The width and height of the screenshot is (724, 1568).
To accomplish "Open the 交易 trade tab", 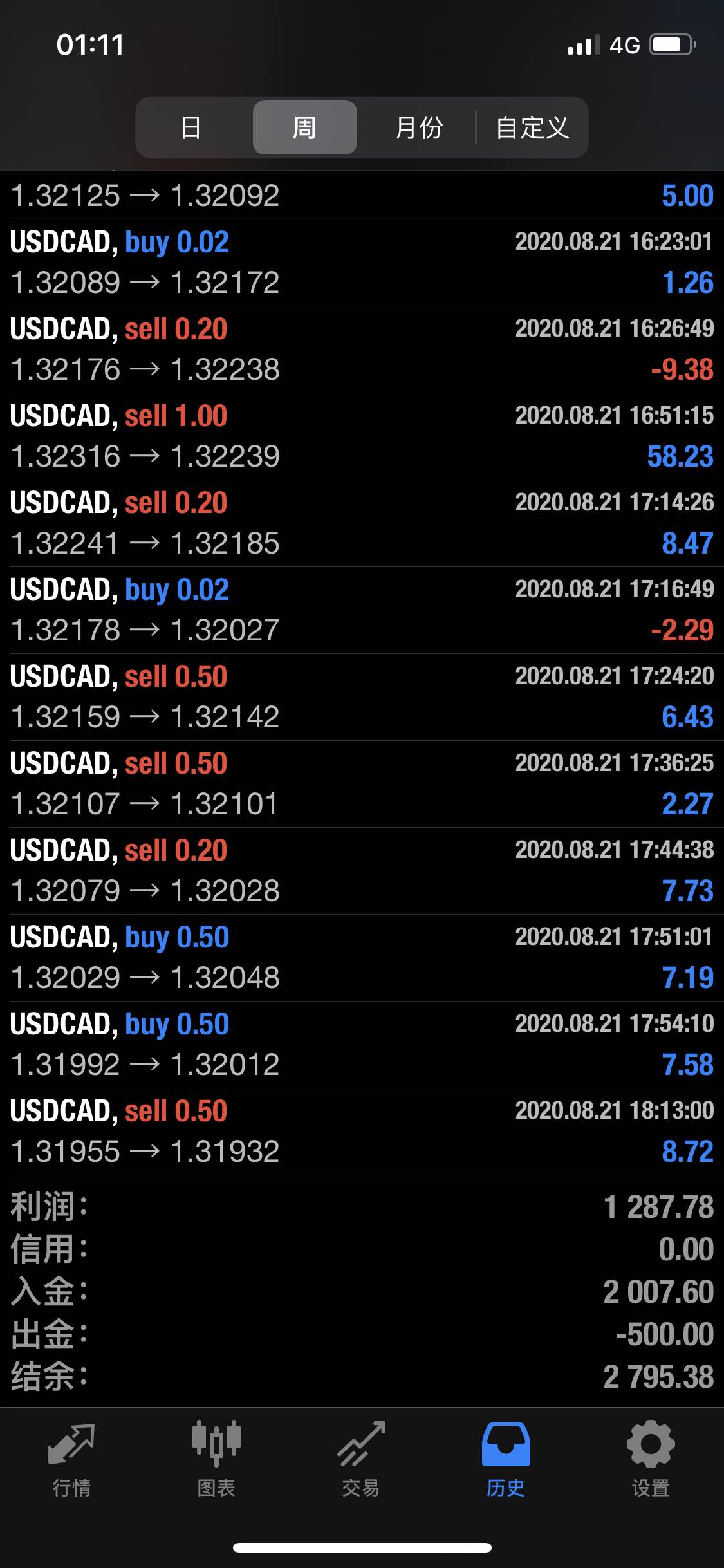I will point(361,1459).
